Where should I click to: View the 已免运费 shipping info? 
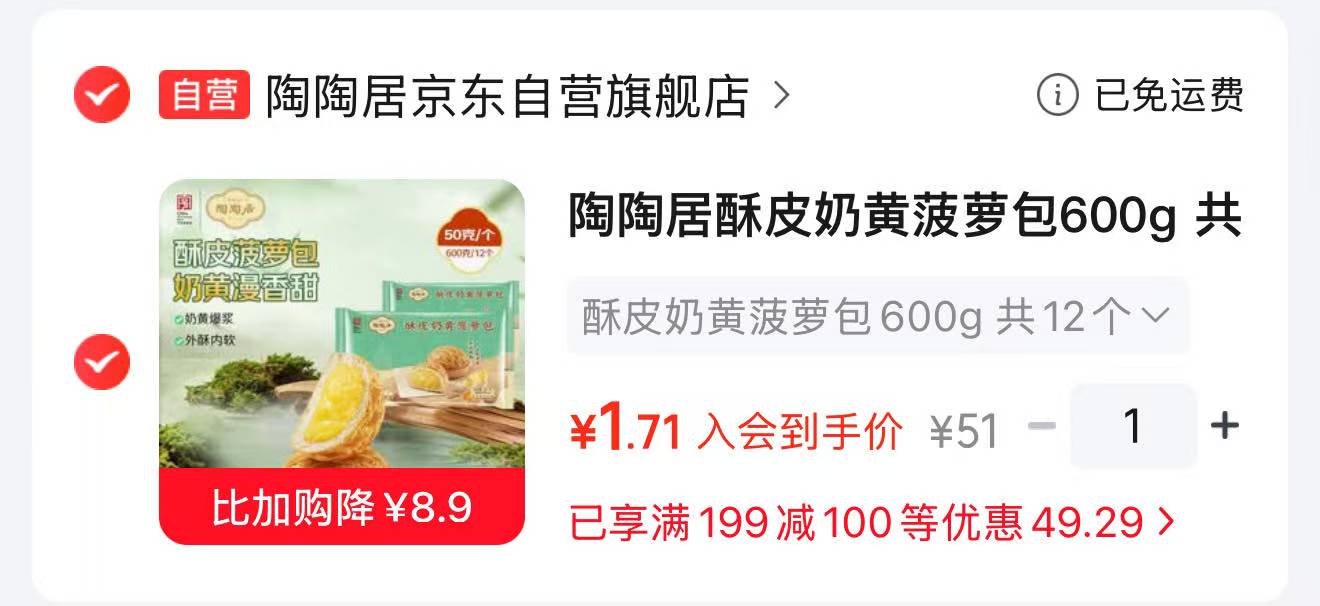(1141, 96)
